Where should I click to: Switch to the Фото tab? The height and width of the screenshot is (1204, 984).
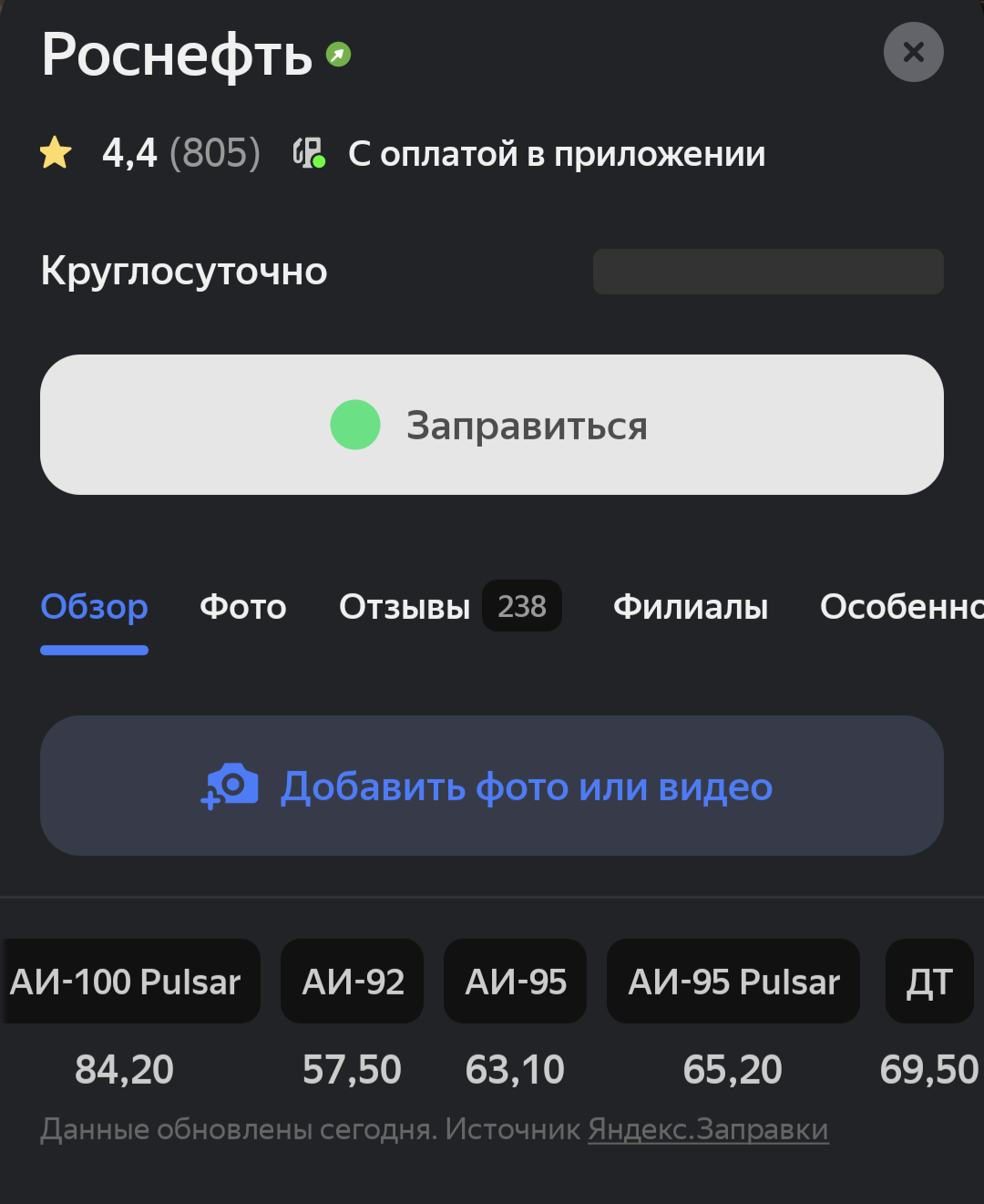tap(243, 606)
